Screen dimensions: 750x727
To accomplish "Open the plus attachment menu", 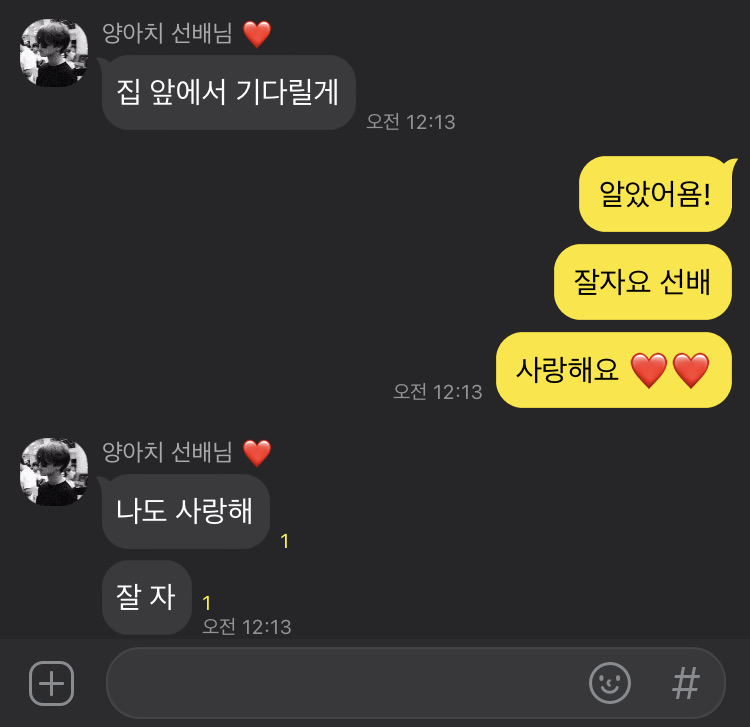I will 52,684.
